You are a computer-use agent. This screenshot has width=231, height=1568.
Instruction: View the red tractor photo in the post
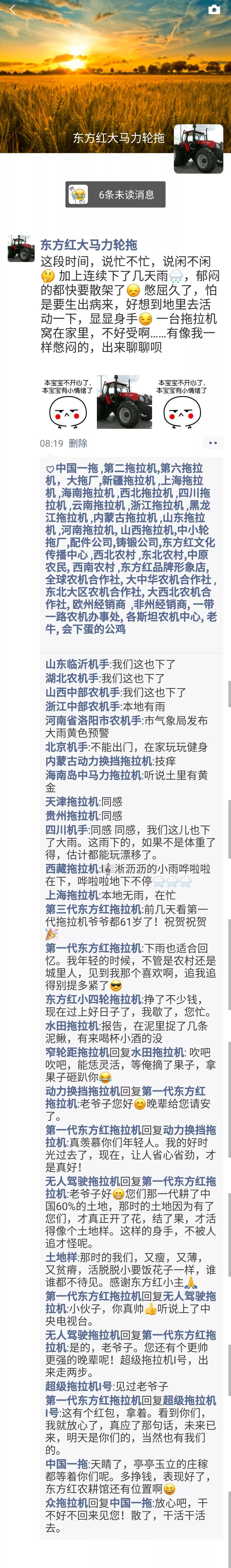[124, 402]
